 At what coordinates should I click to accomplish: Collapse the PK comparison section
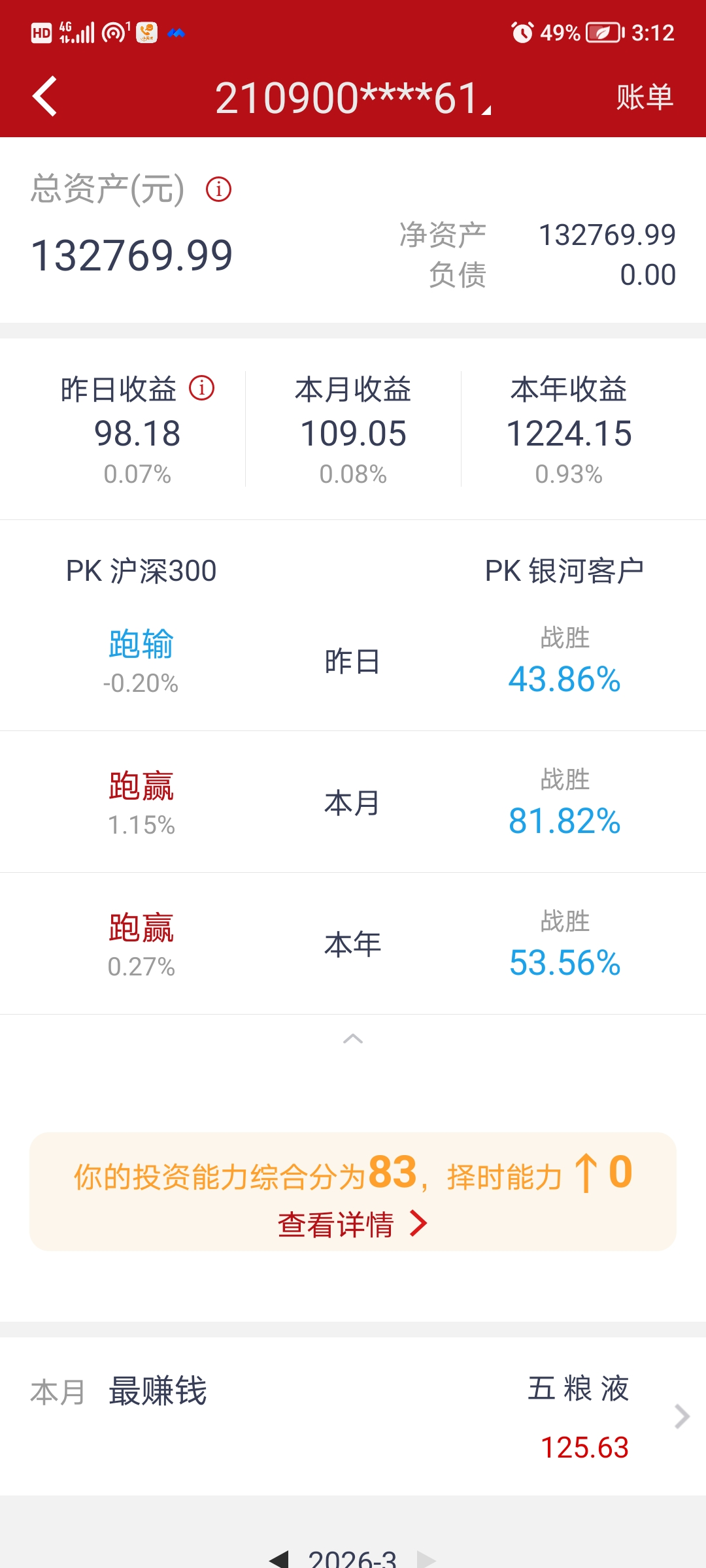(353, 1039)
